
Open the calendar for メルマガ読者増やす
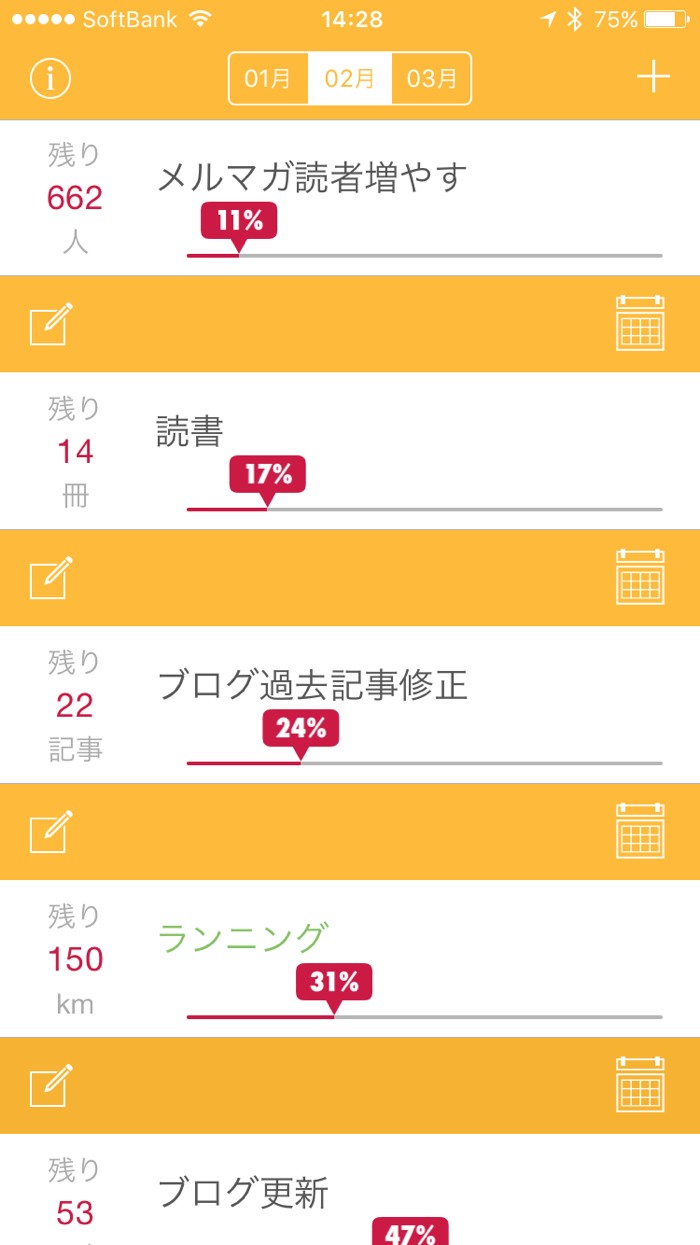640,323
